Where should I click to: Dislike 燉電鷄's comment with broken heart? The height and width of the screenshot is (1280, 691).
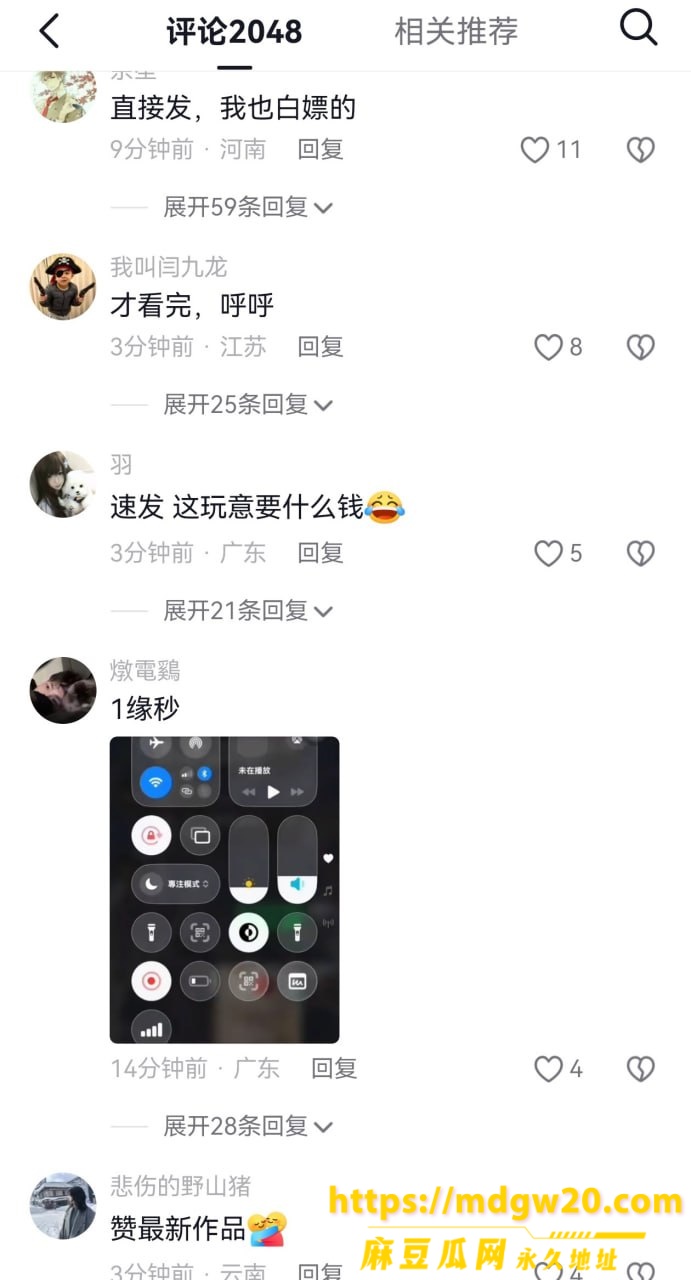tap(640, 1069)
